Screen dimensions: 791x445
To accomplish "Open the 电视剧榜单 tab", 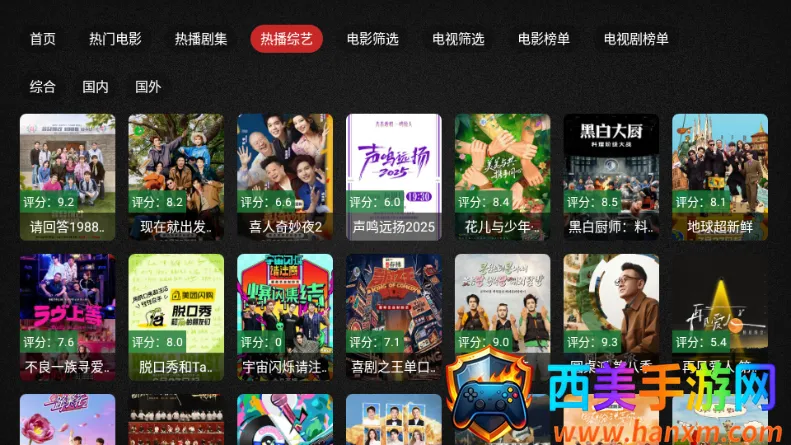I will [636, 39].
